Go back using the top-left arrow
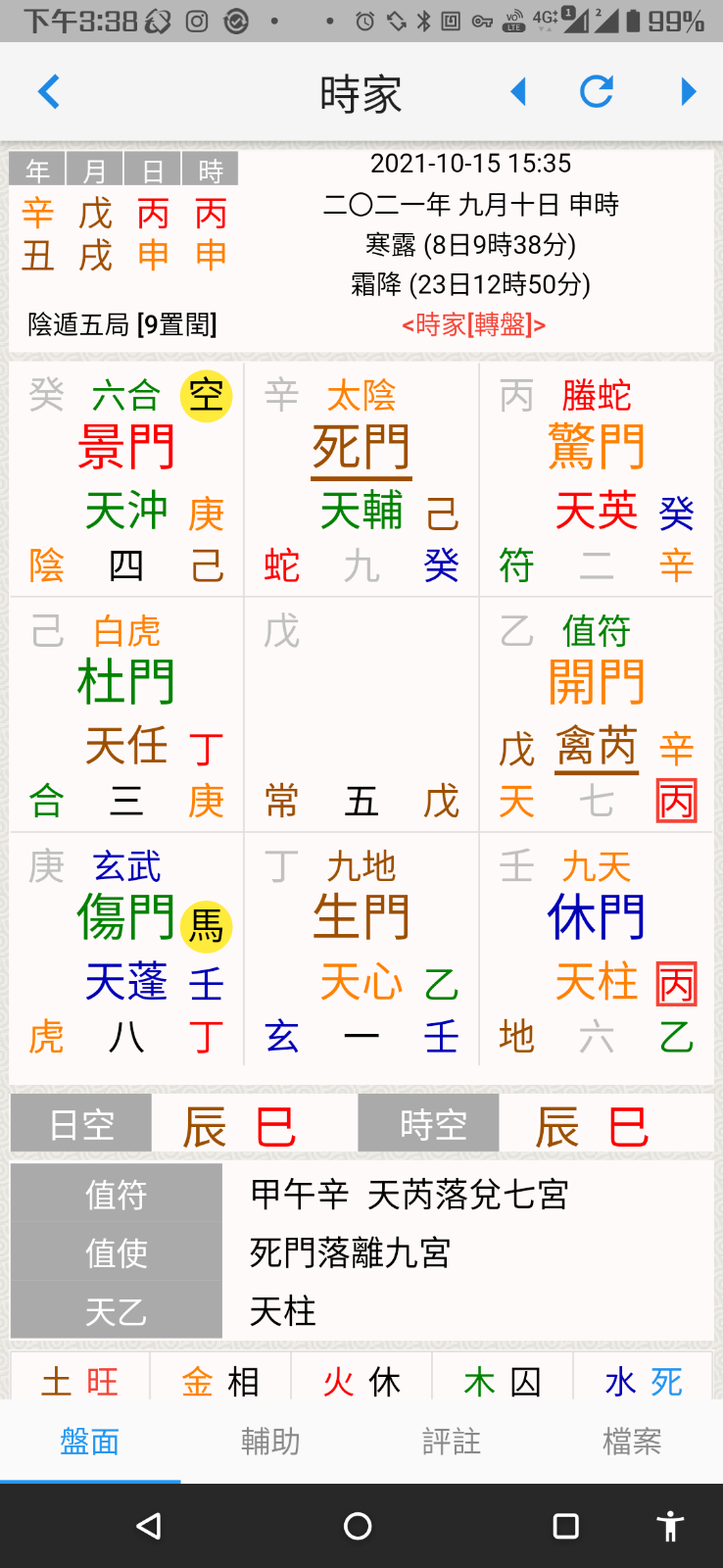Image resolution: width=723 pixels, height=1568 pixels. [x=49, y=92]
